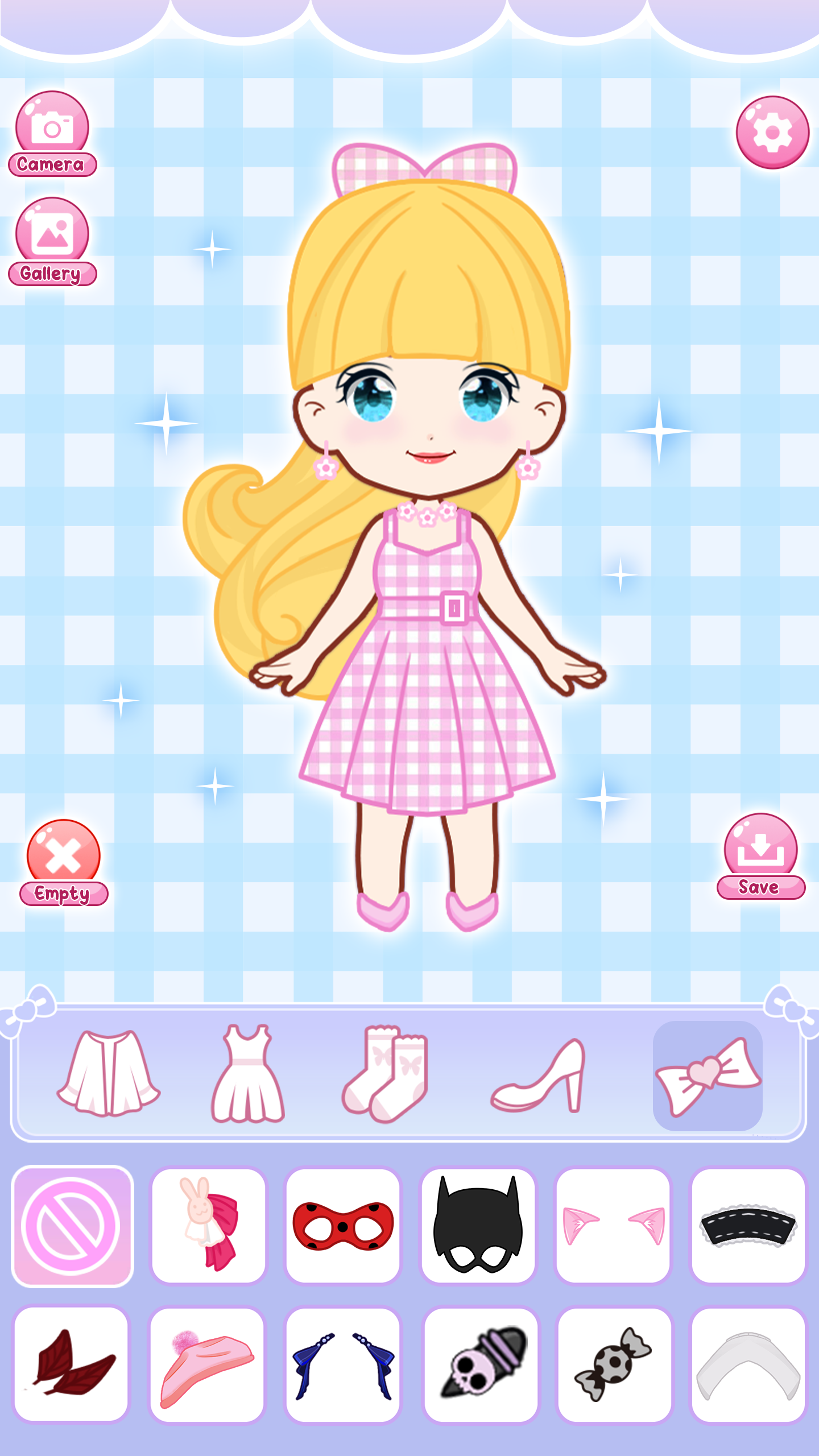Open the Camera button
819x1456 pixels.
click(x=52, y=134)
